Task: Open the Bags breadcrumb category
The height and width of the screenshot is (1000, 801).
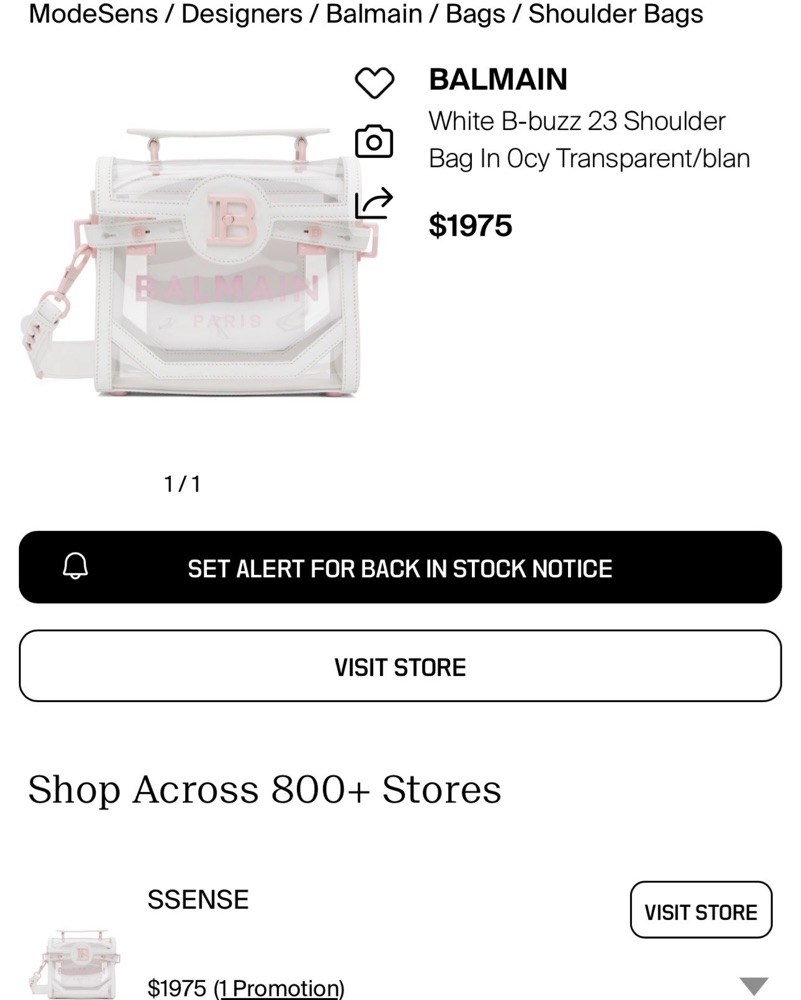Action: 475,14
